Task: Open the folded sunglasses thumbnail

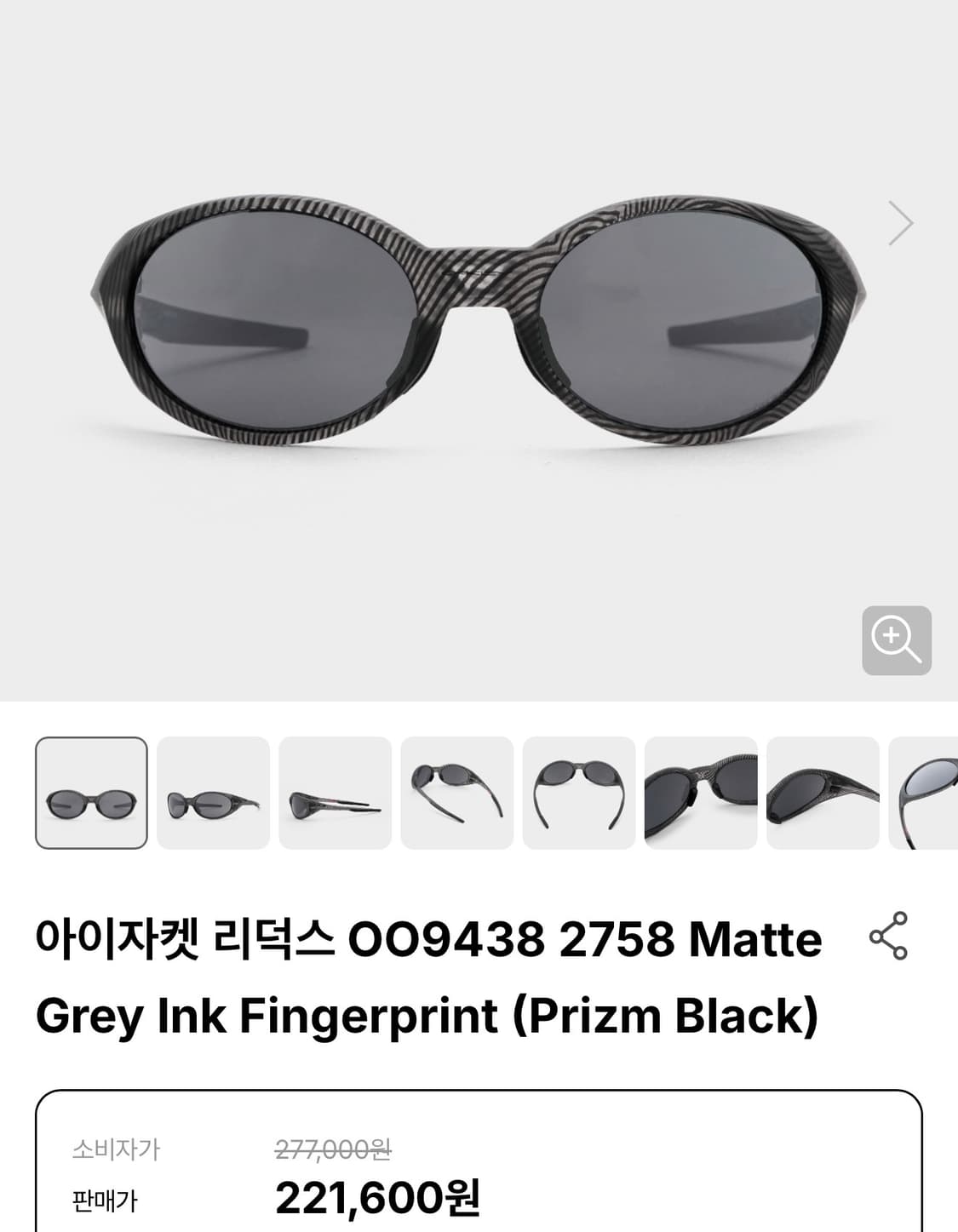Action: pos(335,792)
